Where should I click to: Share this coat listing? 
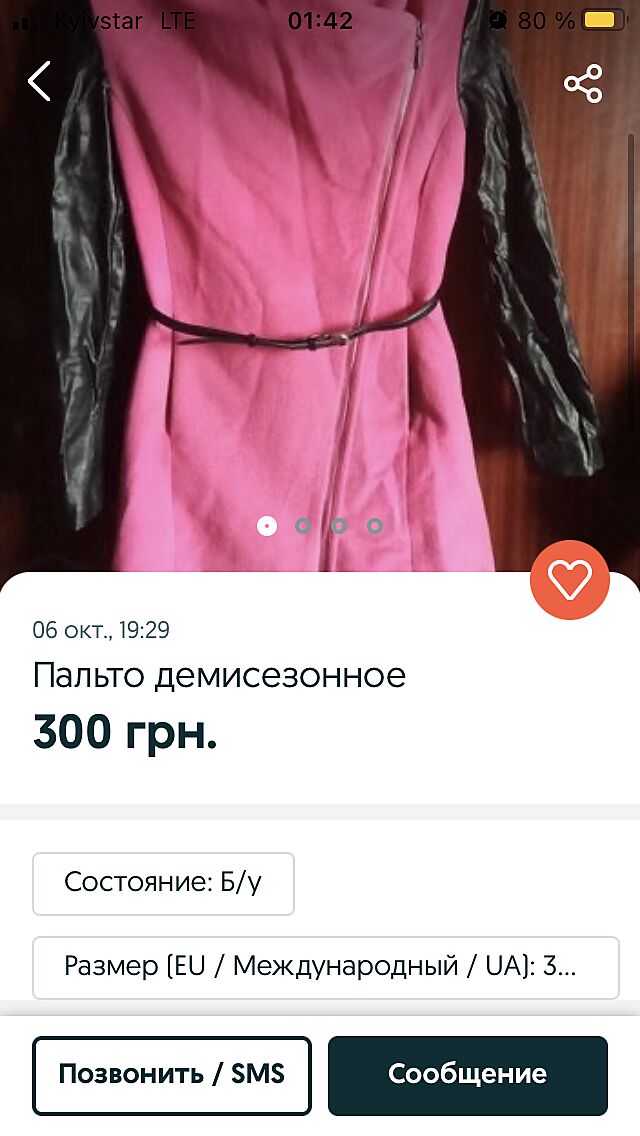[583, 84]
